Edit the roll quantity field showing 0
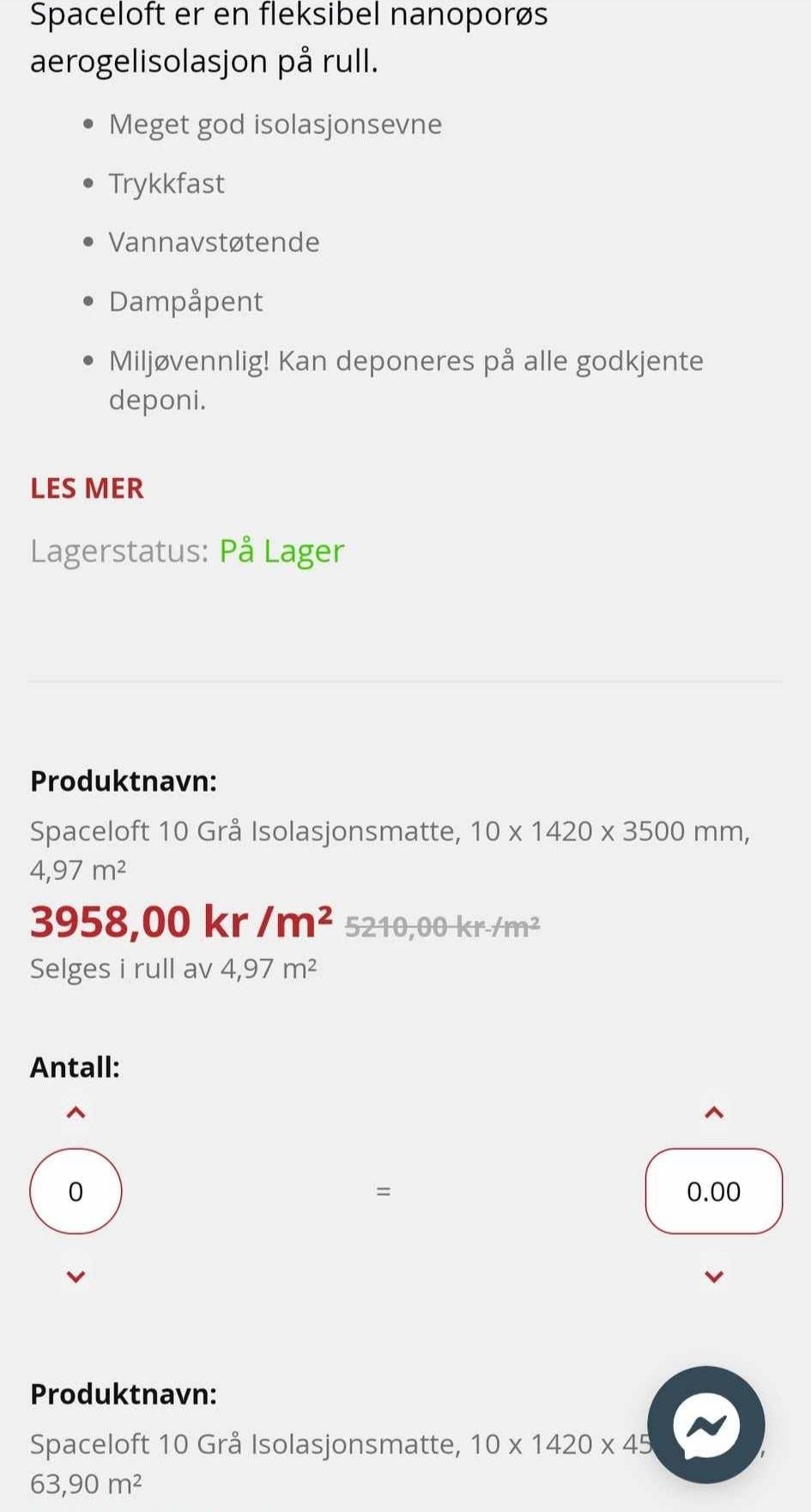Viewport: 811px width, 1512px height. (x=76, y=1191)
